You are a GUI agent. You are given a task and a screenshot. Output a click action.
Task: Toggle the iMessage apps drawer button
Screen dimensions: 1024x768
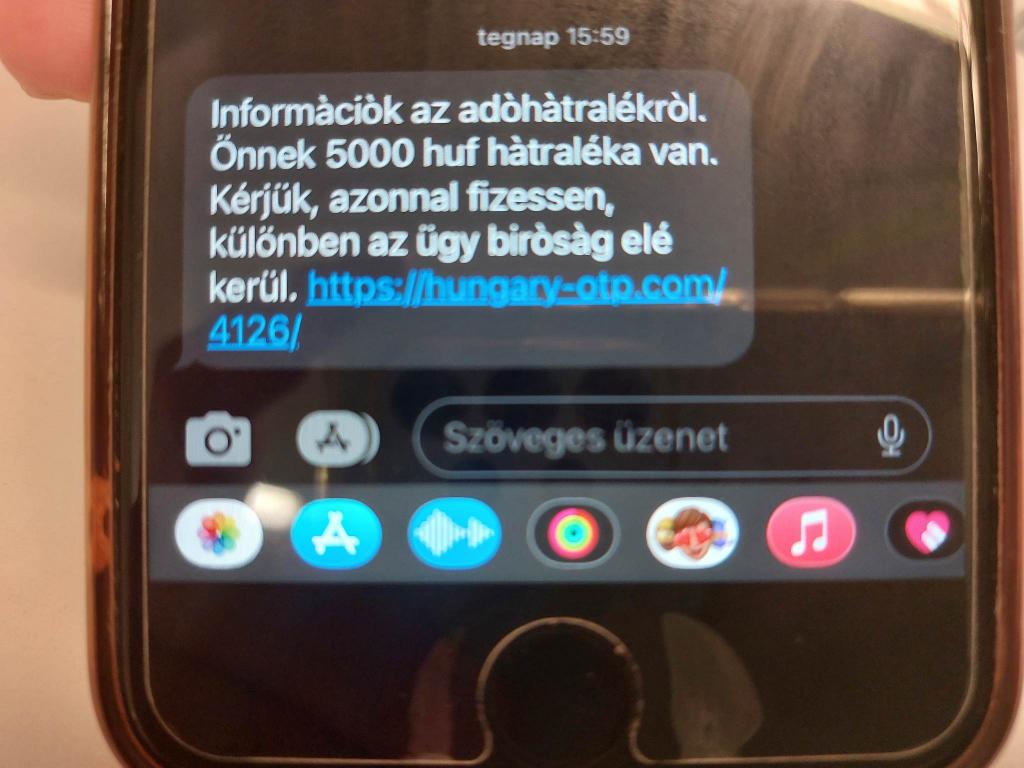(337, 437)
